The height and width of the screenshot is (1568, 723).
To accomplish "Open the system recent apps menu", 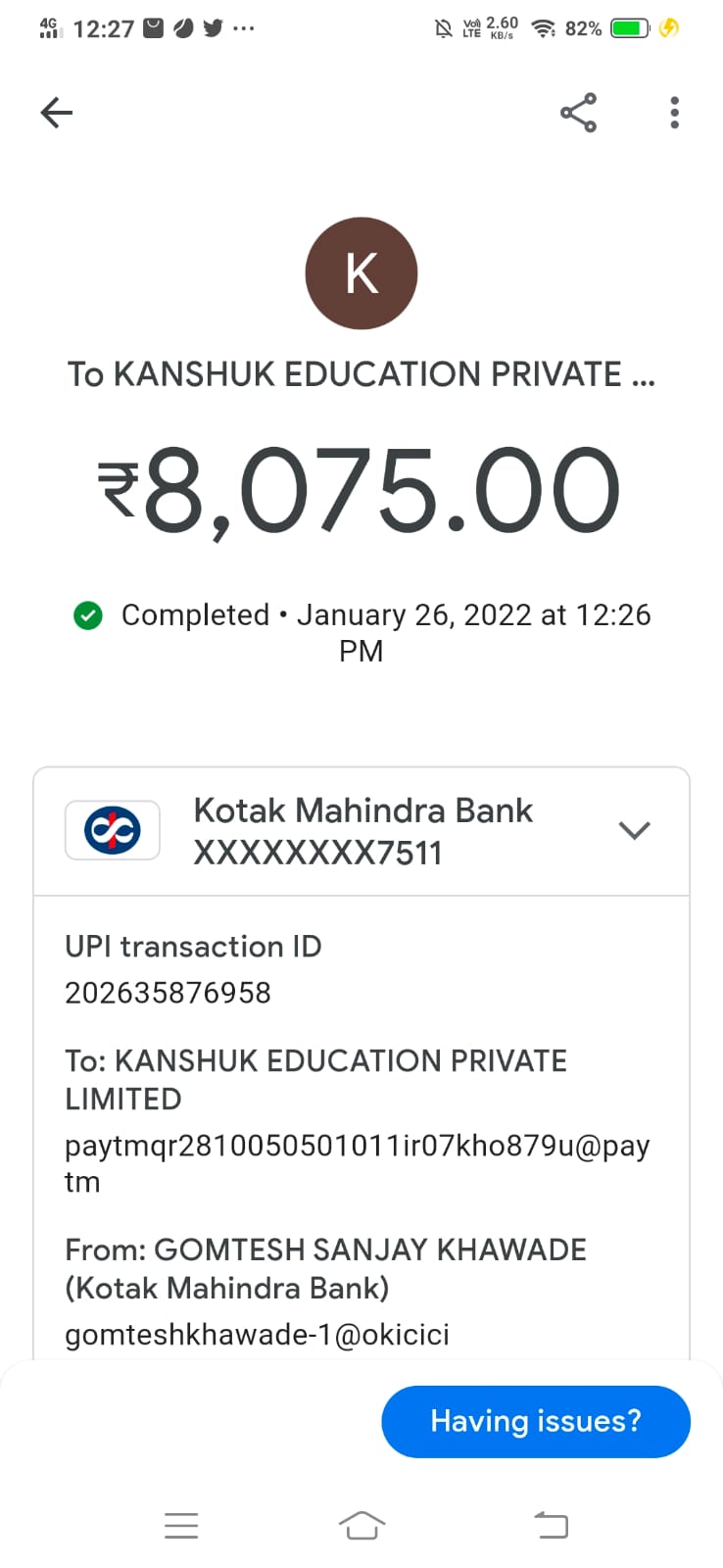I will [x=181, y=1525].
